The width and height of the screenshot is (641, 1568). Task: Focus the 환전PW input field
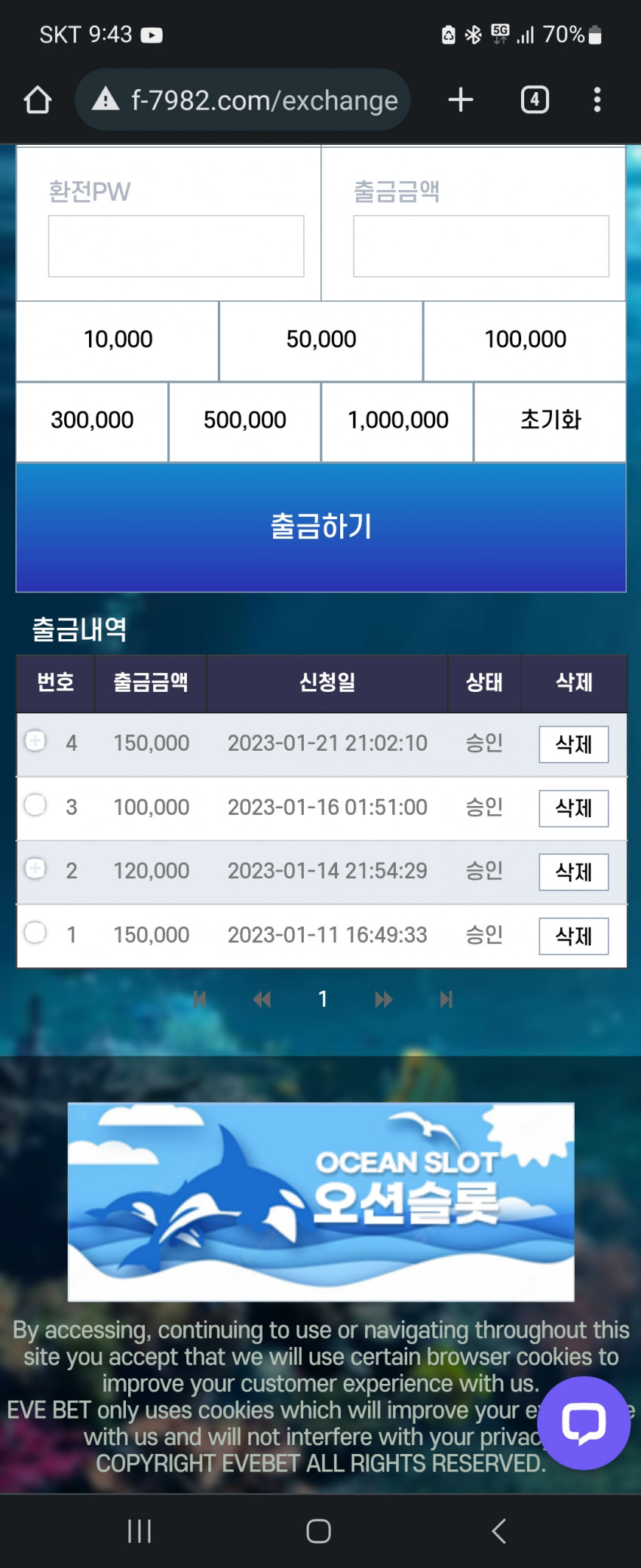pyautogui.click(x=176, y=246)
